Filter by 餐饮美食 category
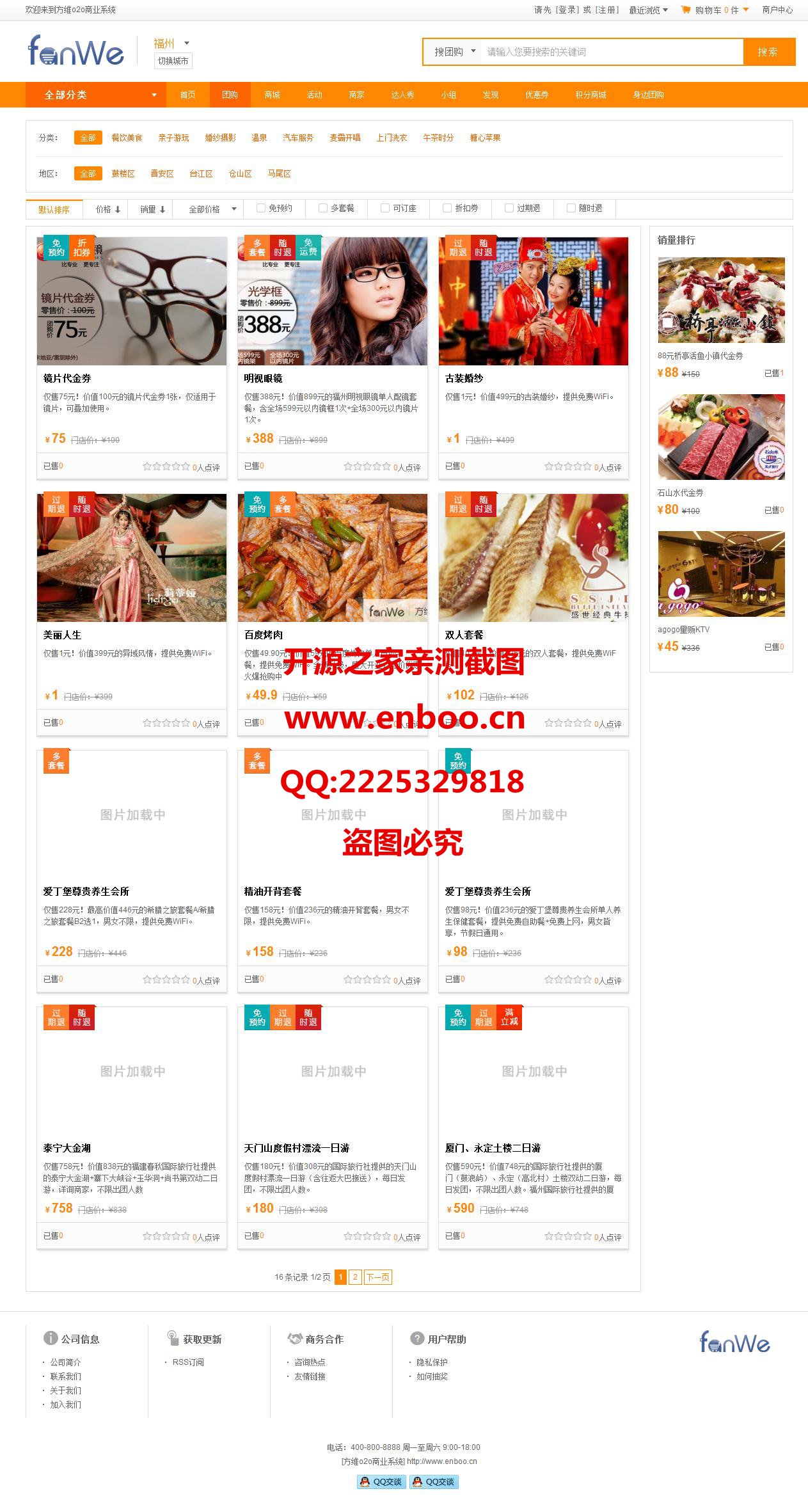This screenshot has width=808, height=1512. click(x=127, y=138)
